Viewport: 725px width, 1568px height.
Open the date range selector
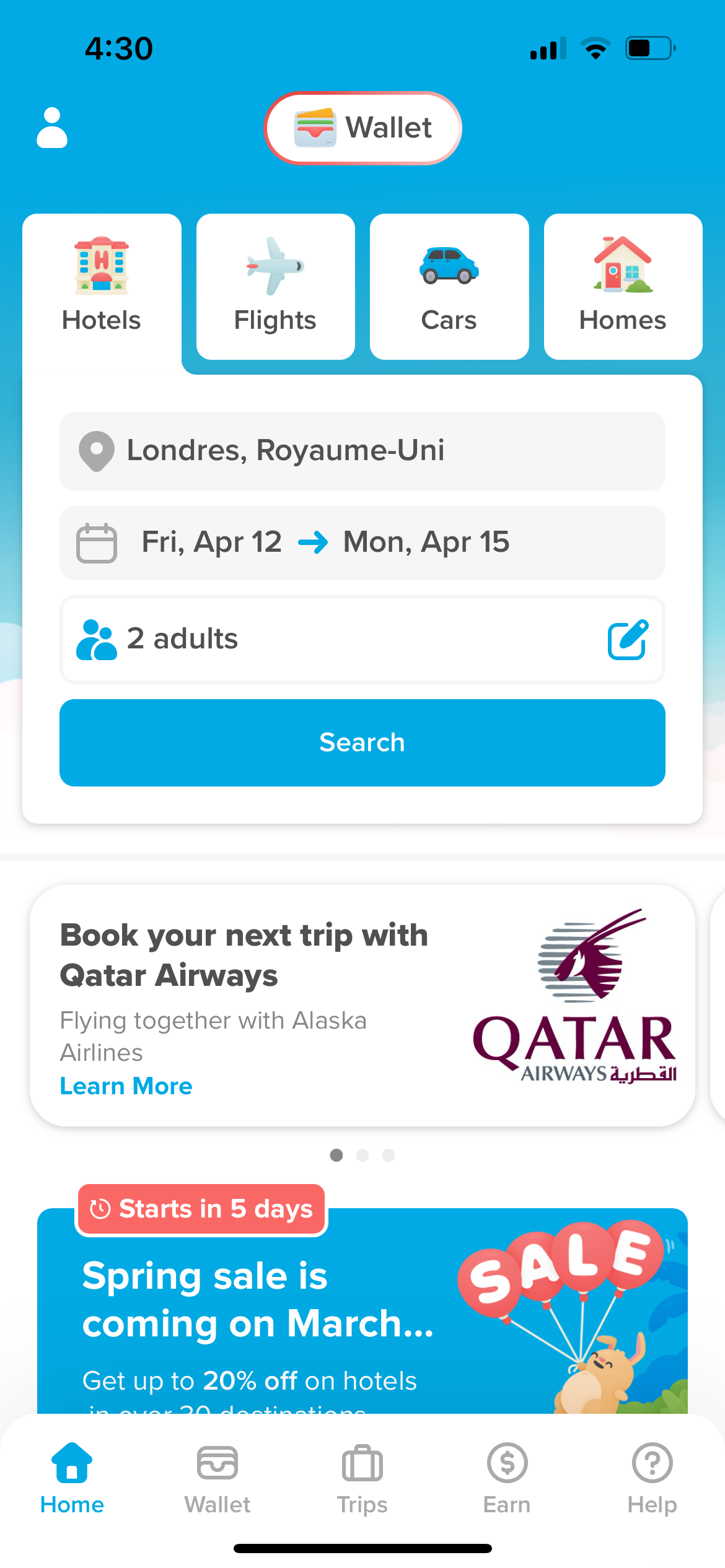[362, 542]
